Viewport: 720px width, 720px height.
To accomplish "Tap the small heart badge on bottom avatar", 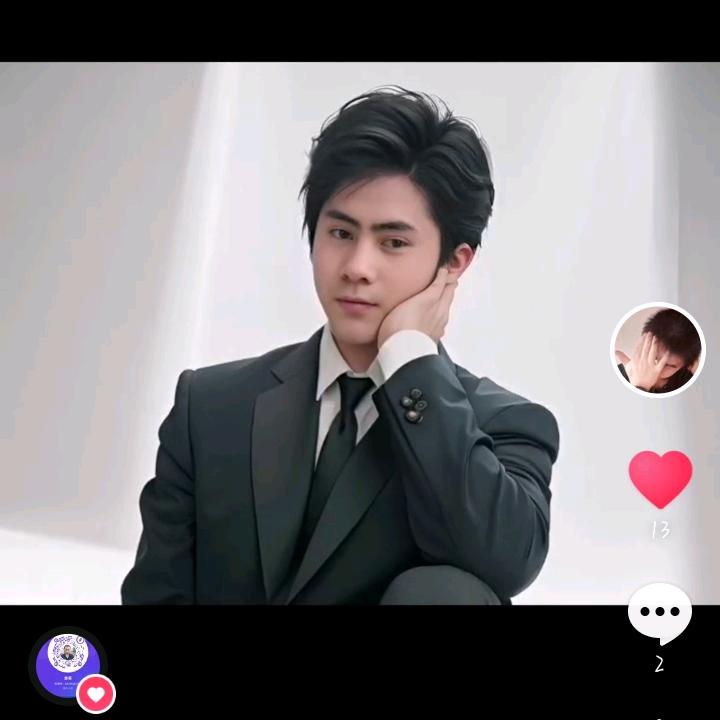I will coord(96,693).
